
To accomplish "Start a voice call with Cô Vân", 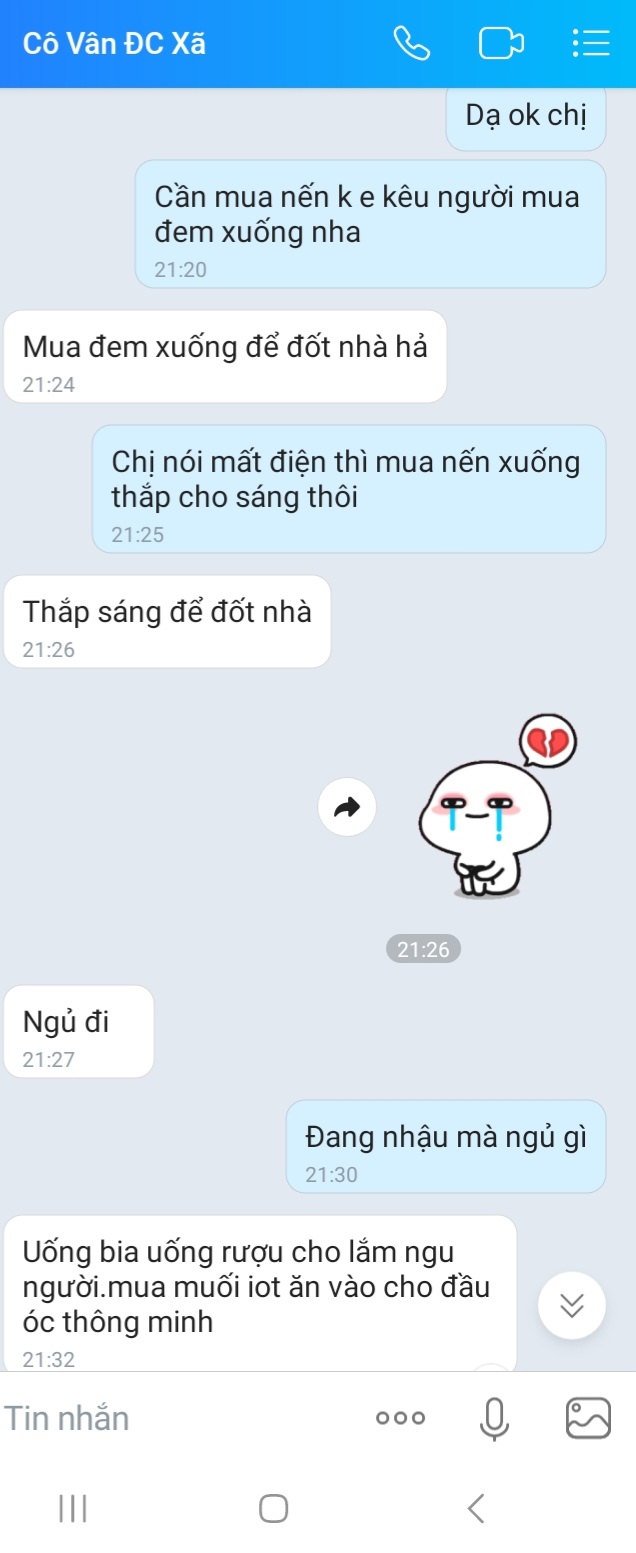I will click(412, 44).
